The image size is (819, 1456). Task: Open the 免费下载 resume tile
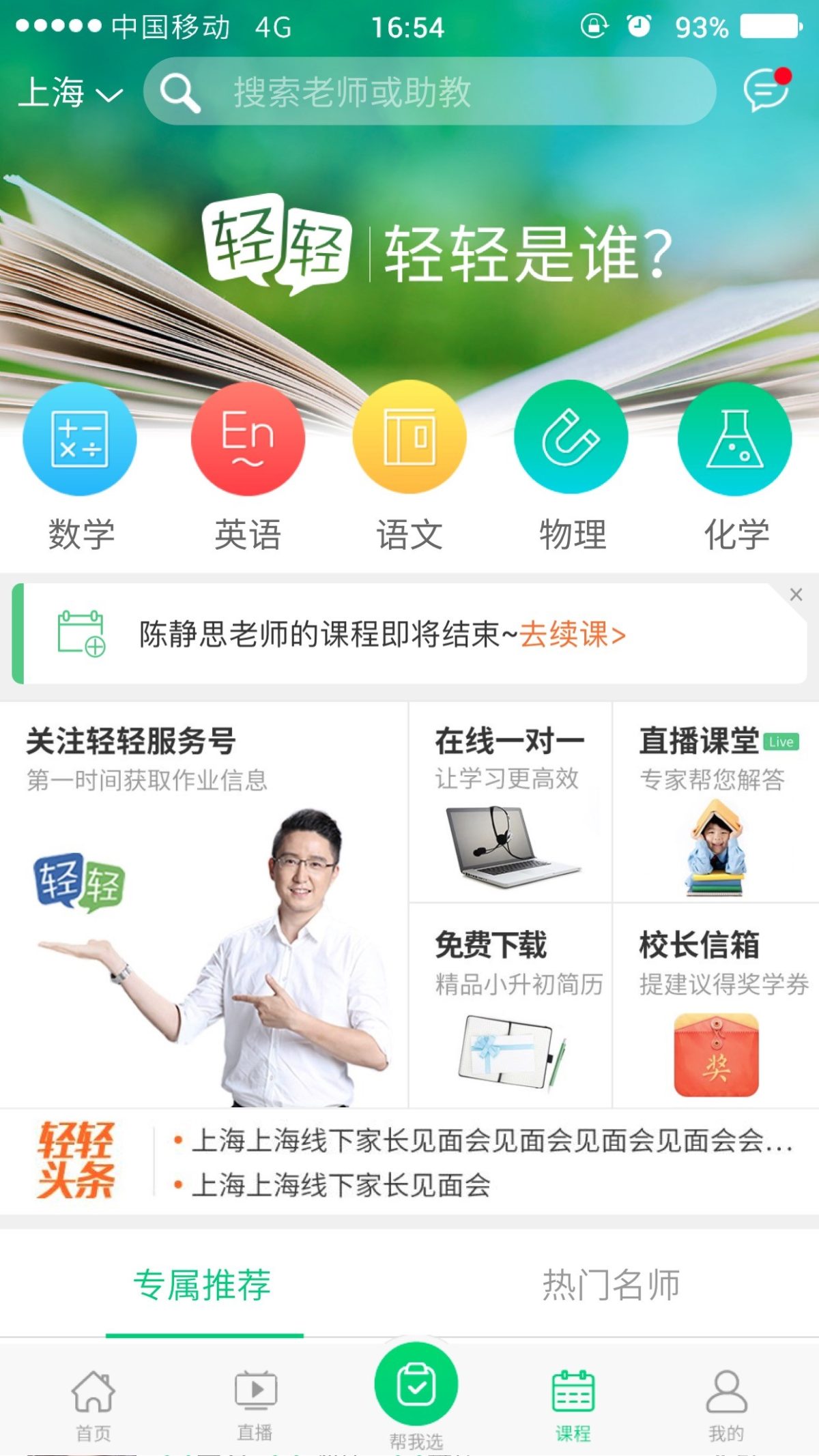pos(511,1006)
